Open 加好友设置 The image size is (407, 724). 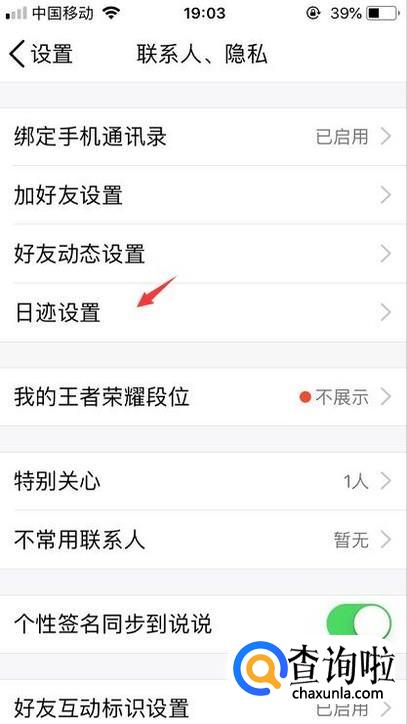(203, 195)
